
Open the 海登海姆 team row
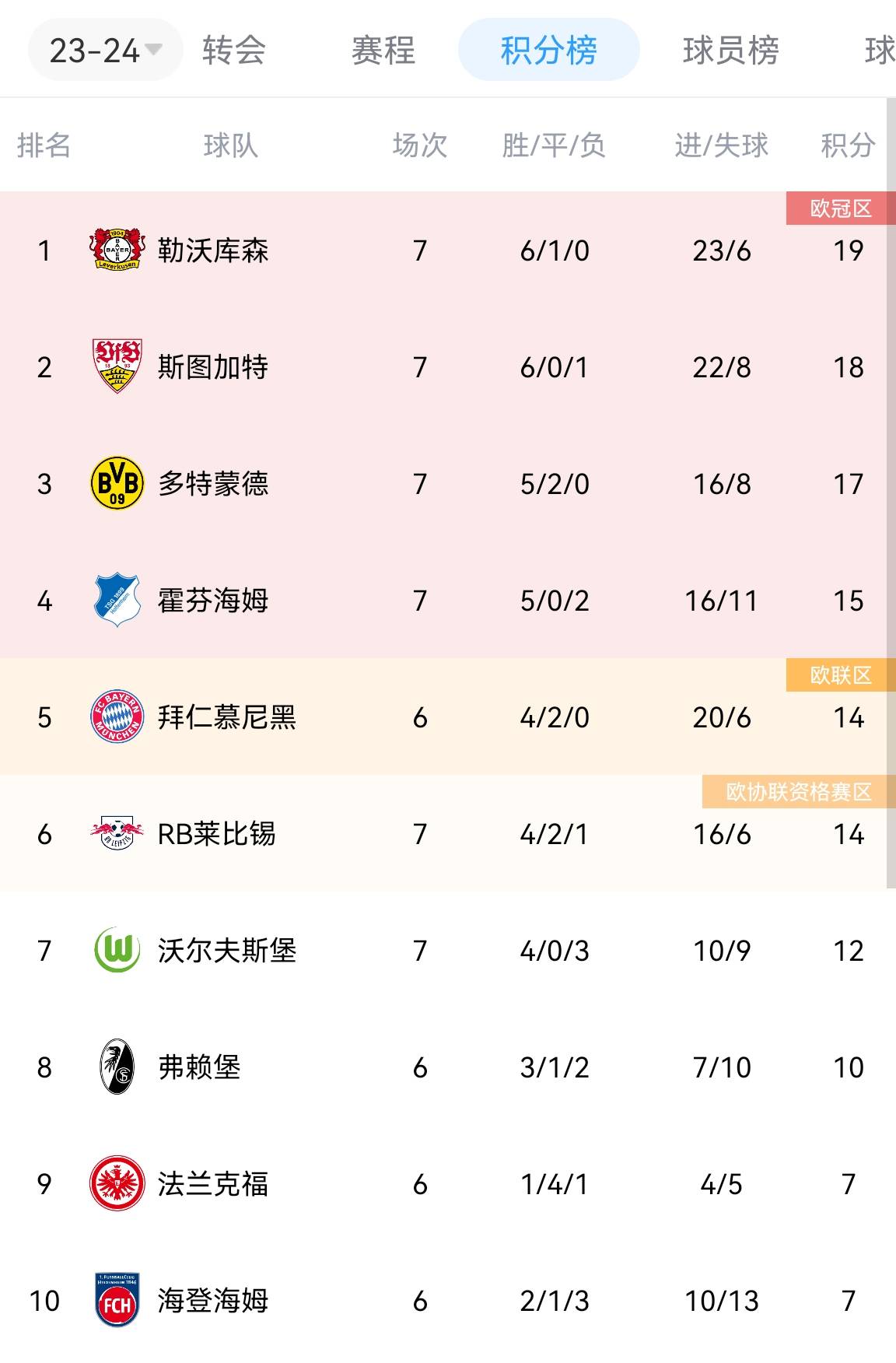212,1301
